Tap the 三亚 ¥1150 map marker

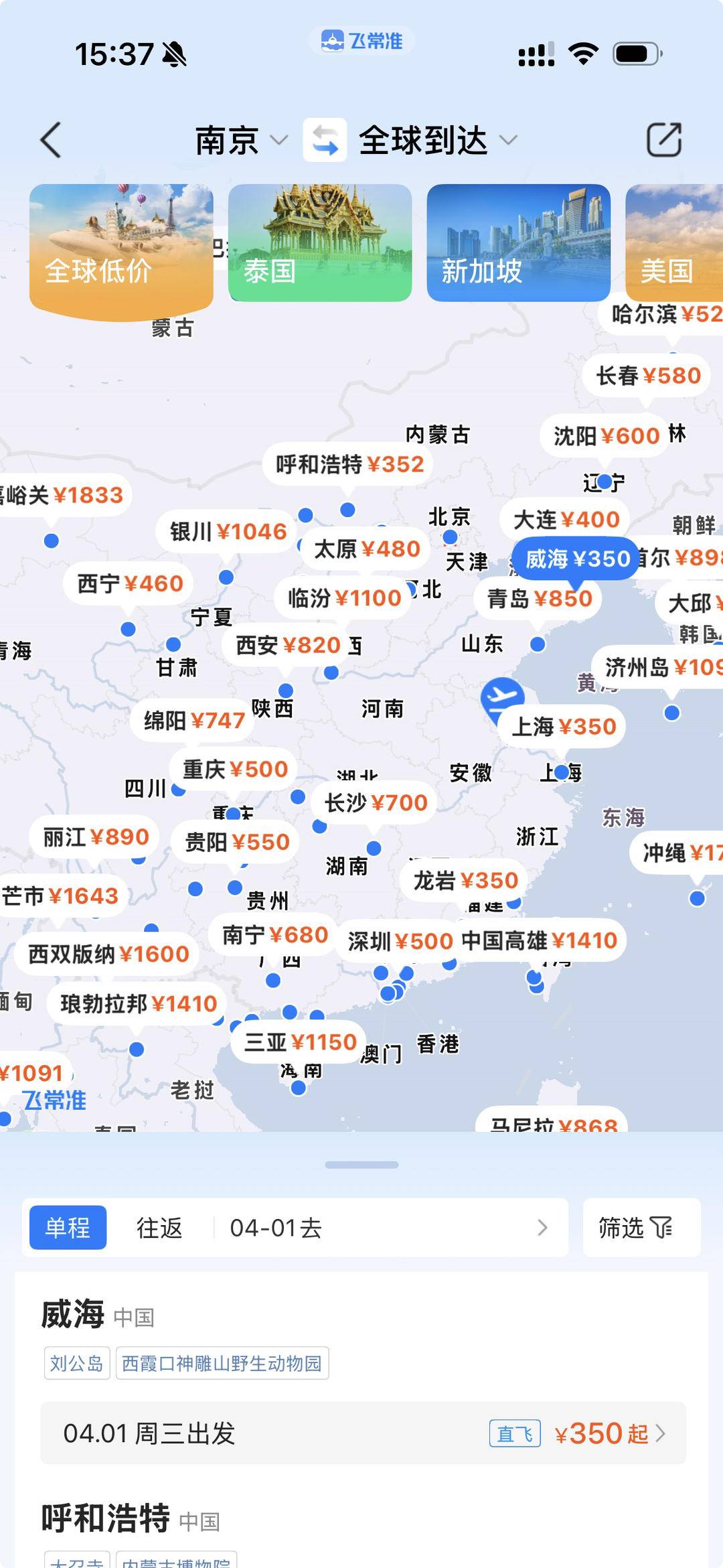click(x=300, y=1042)
